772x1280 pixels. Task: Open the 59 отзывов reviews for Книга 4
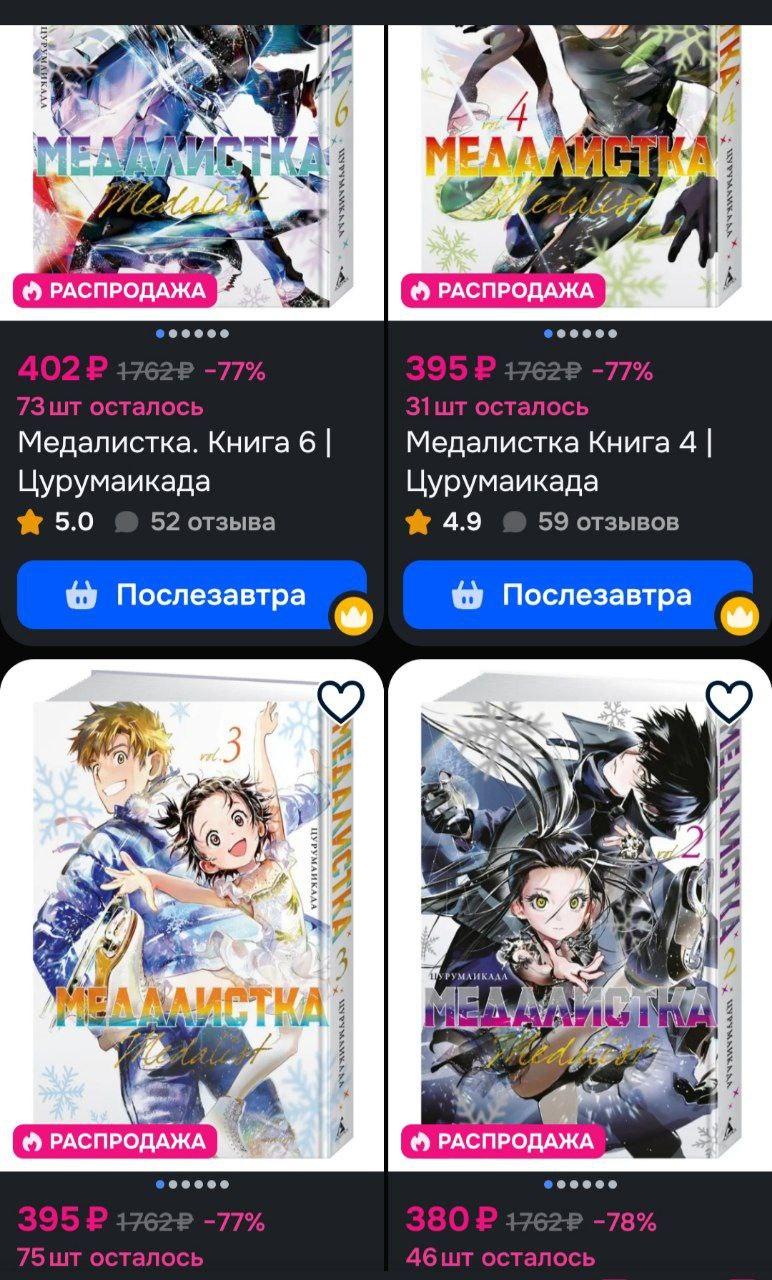(x=591, y=522)
